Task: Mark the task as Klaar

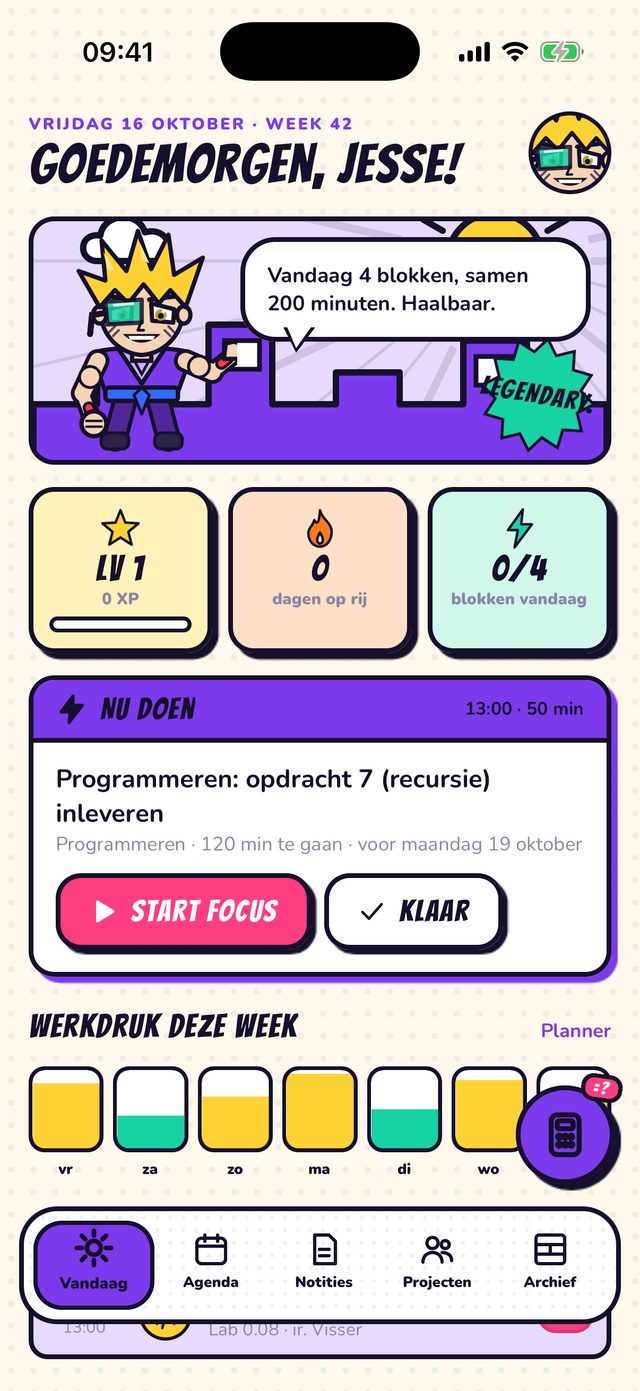Action: [x=414, y=911]
